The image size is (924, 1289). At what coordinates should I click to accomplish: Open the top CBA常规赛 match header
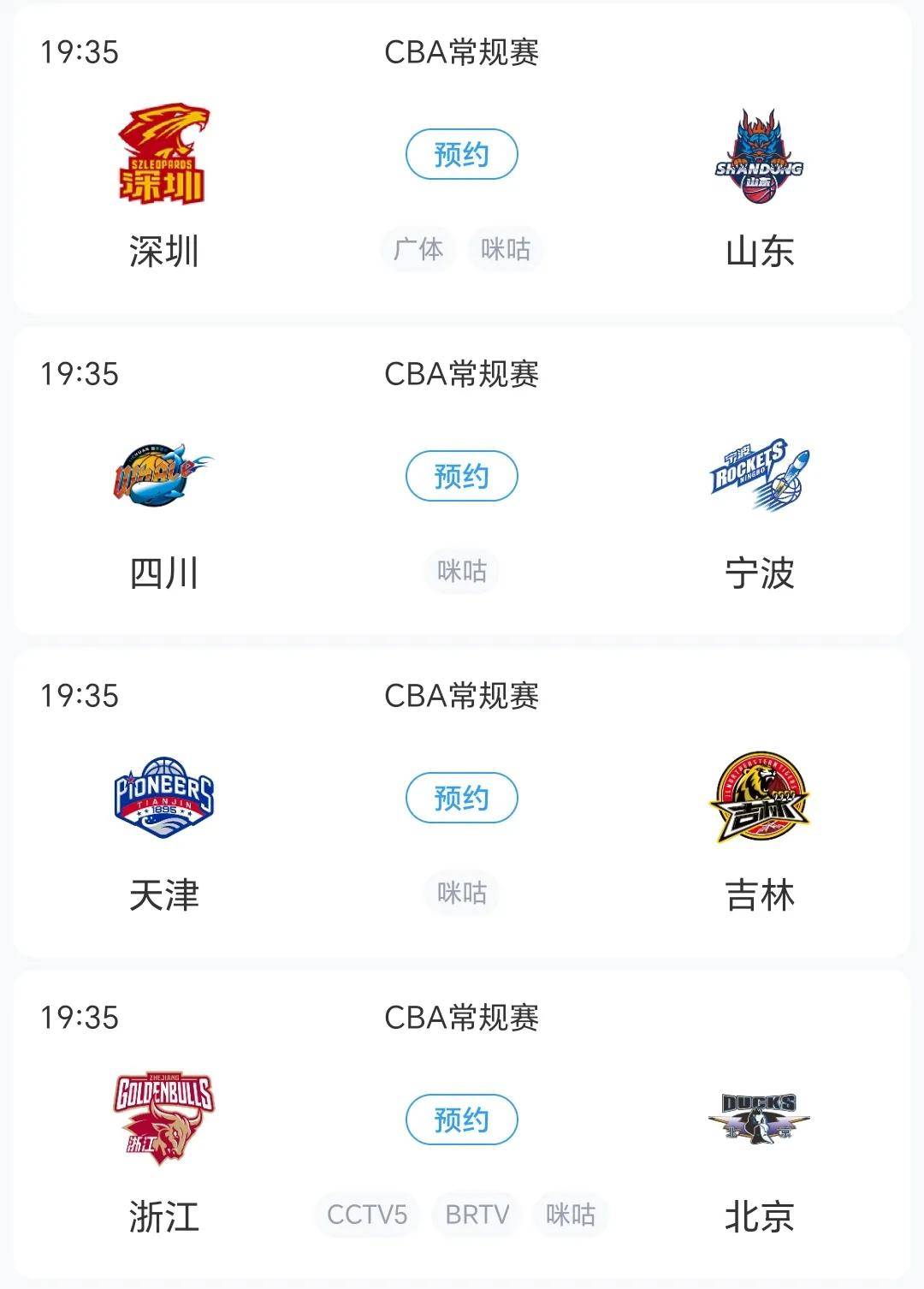tap(462, 50)
